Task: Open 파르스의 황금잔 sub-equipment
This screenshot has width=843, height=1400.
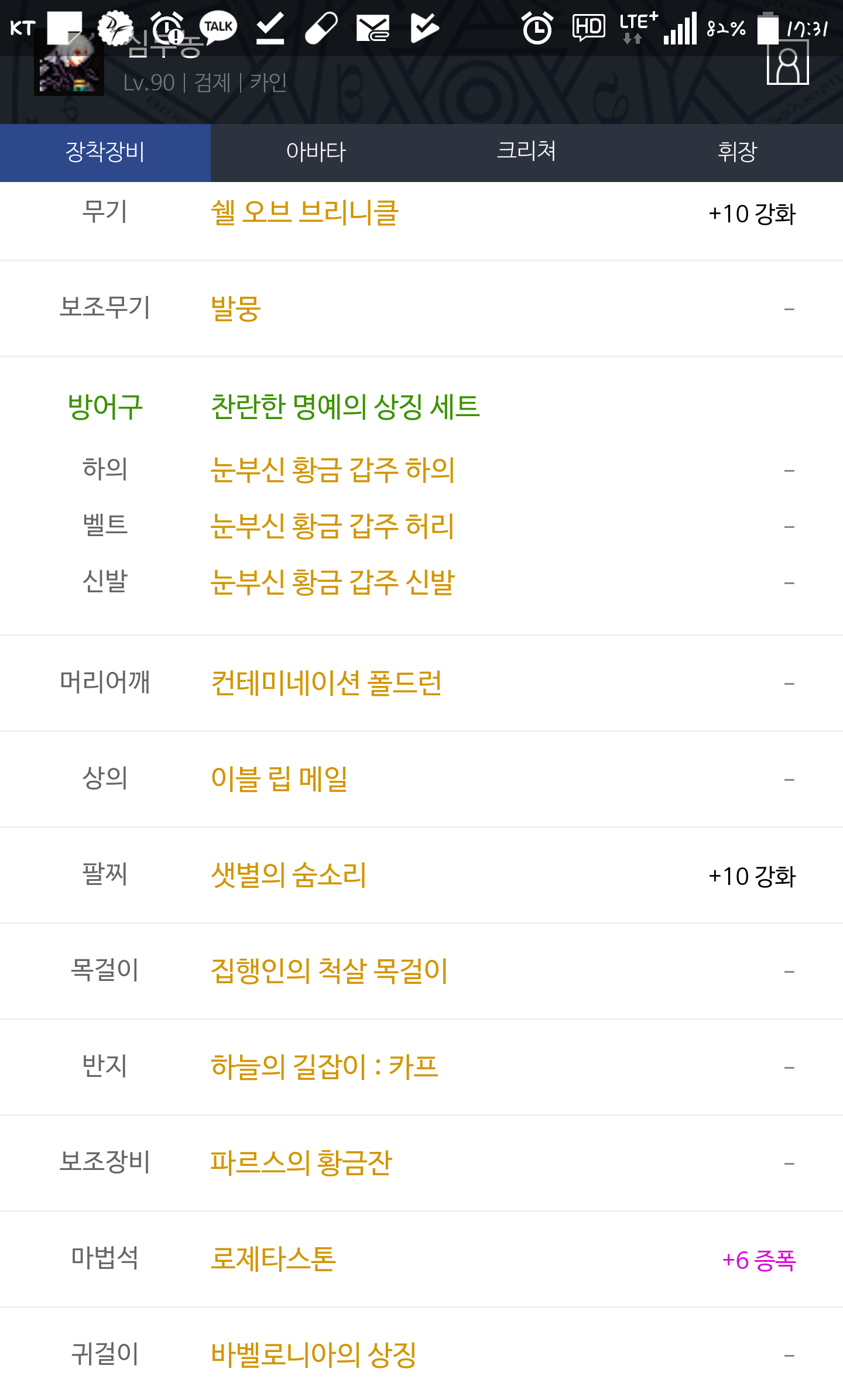Action: point(301,1163)
